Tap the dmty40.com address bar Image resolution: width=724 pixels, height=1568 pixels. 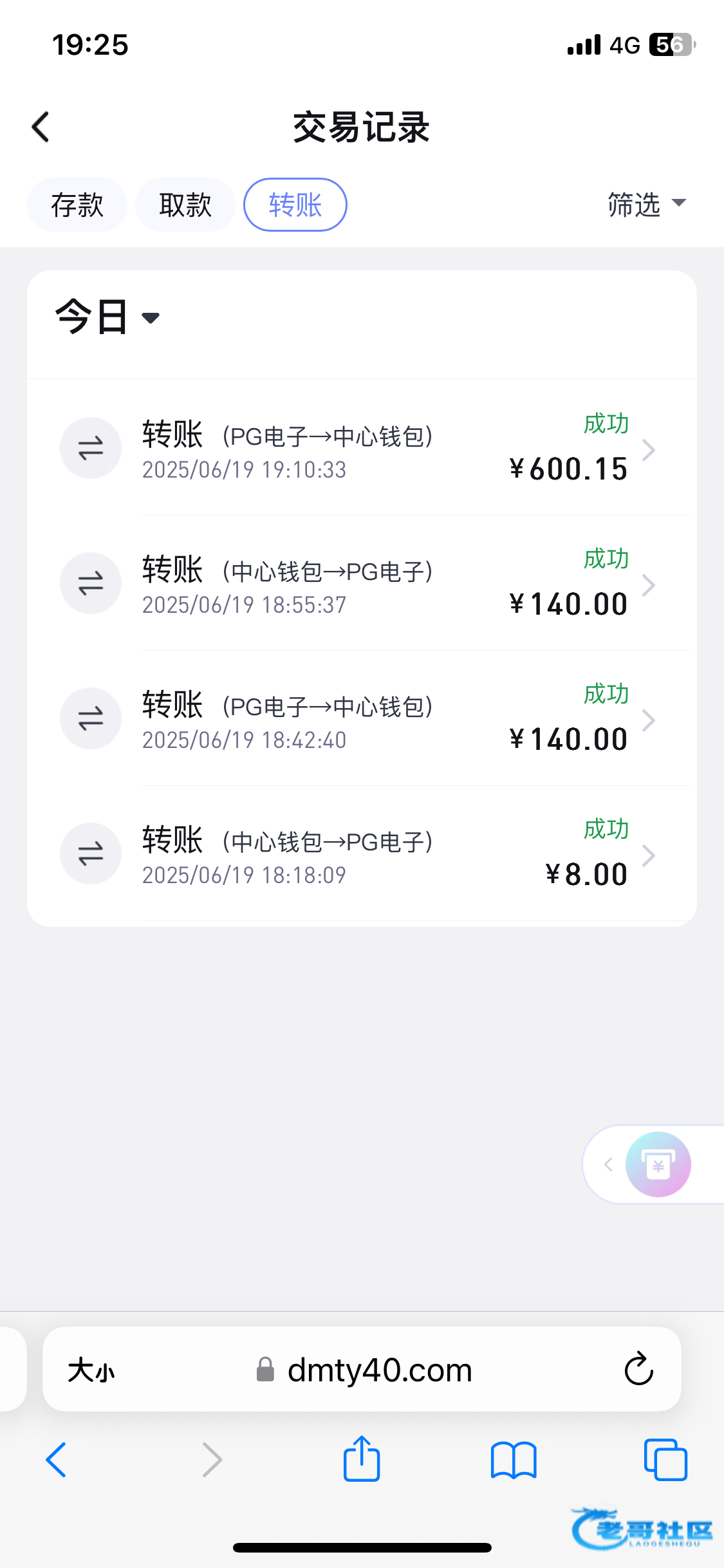point(380,1370)
